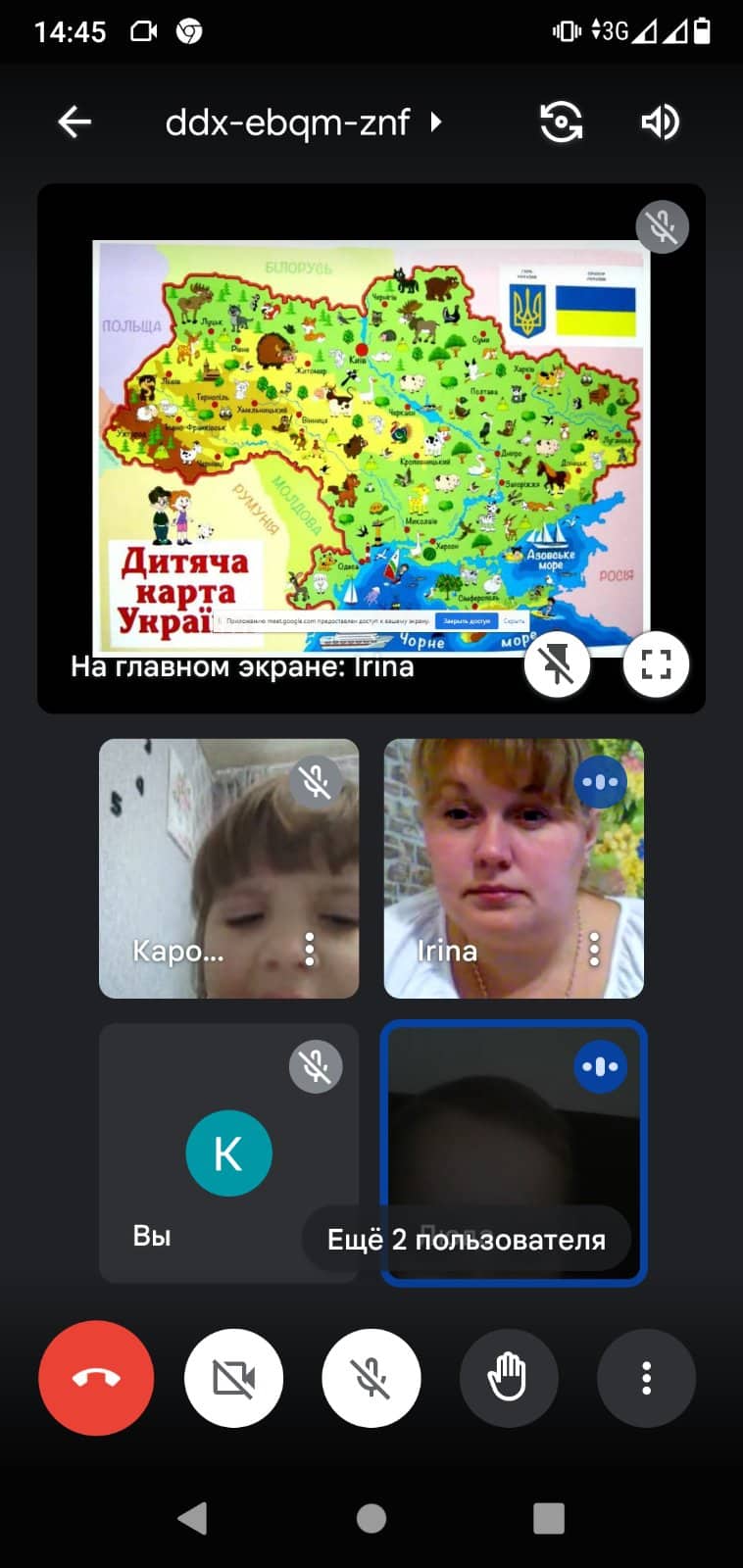View the 2 other participants

(x=466, y=1240)
